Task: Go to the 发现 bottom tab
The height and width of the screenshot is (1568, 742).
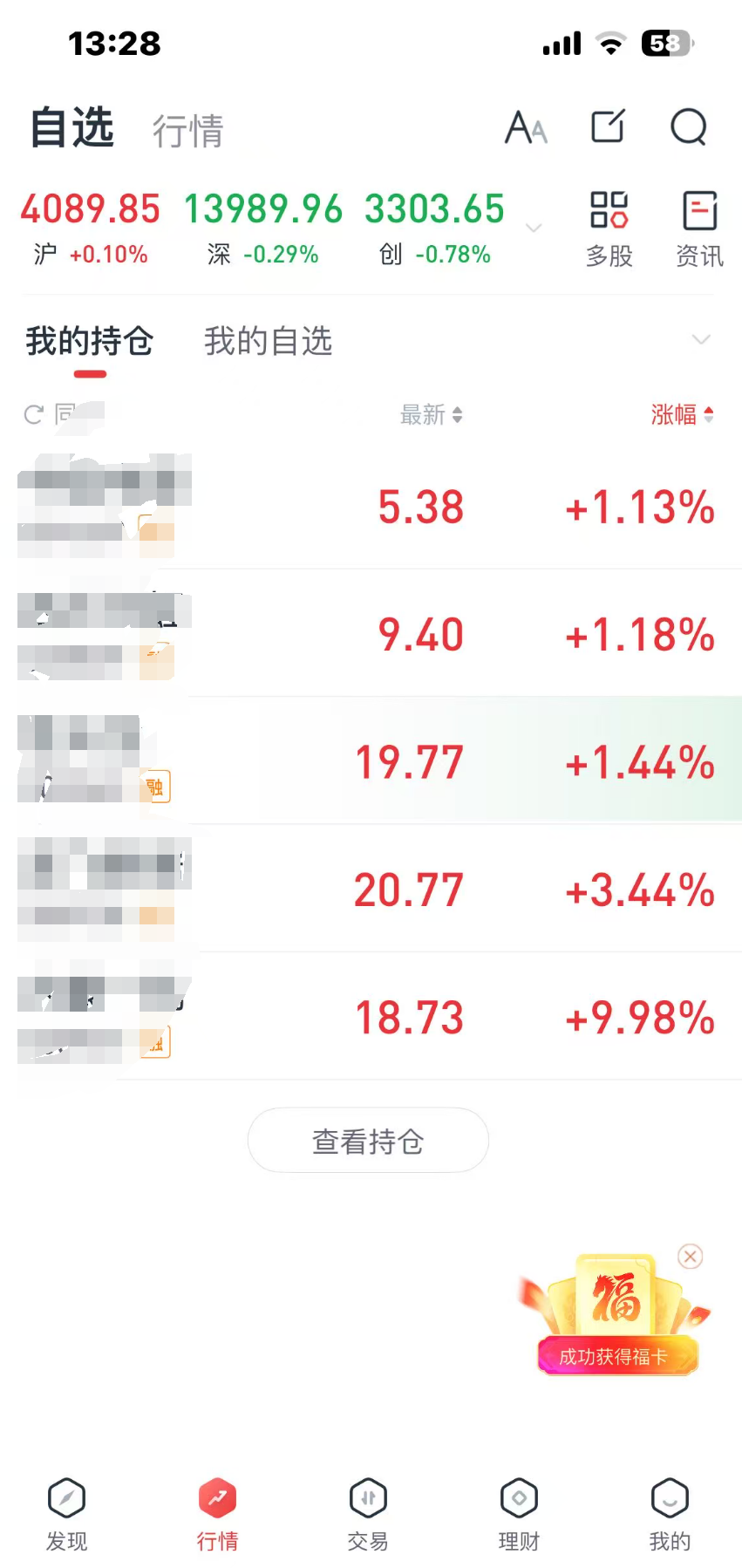Action: 67,1513
